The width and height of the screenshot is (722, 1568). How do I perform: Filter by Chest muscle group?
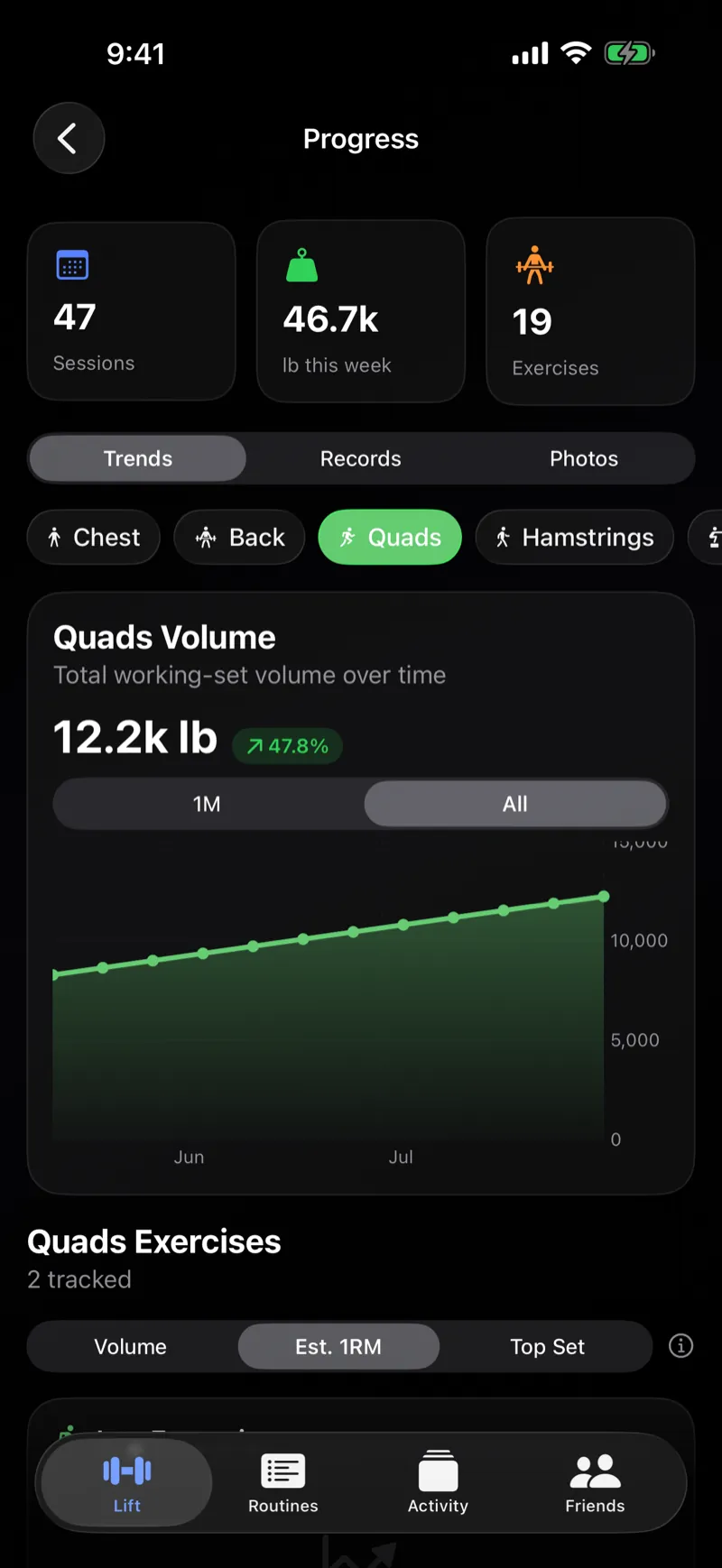[94, 537]
